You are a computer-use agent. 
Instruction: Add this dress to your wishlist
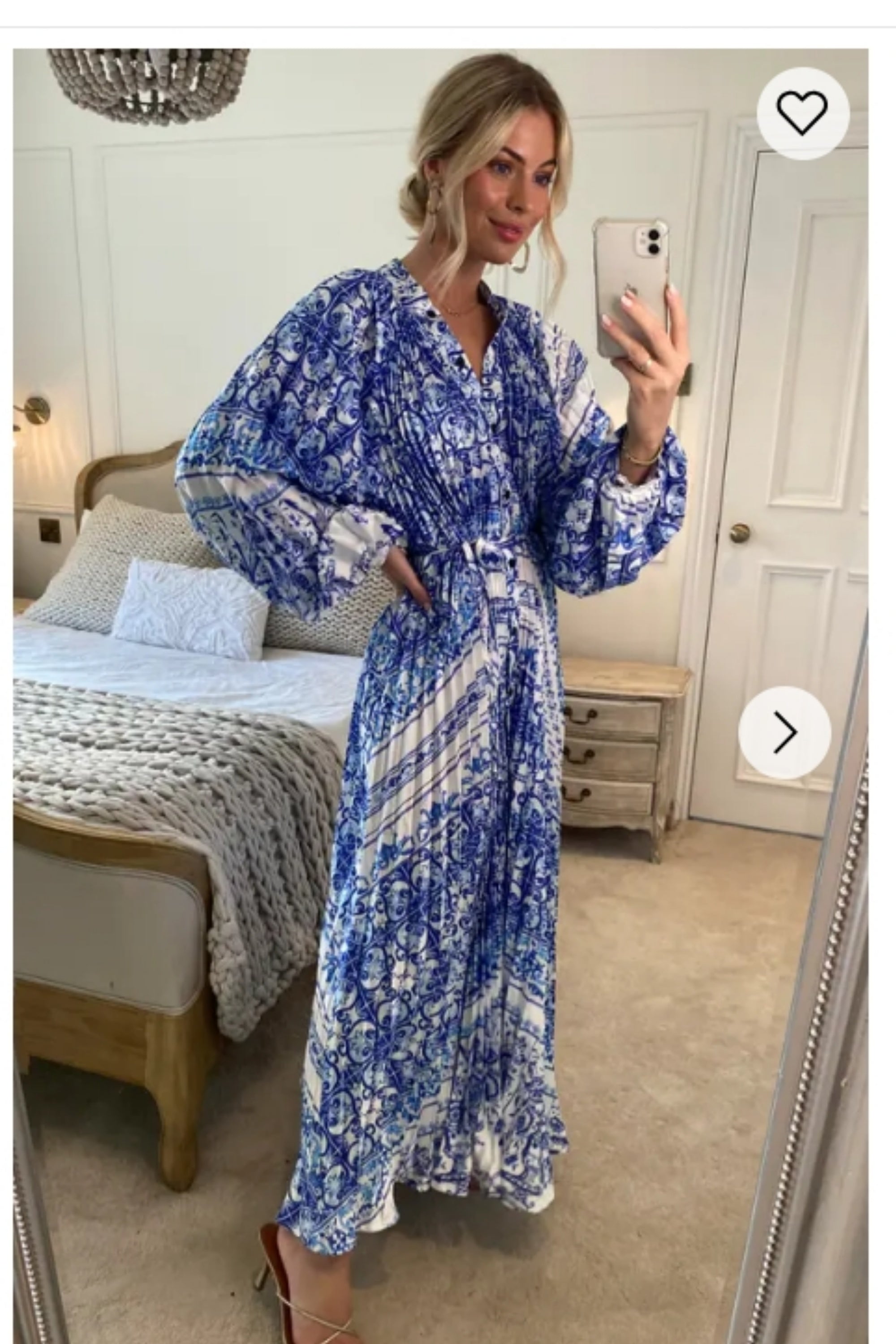802,112
